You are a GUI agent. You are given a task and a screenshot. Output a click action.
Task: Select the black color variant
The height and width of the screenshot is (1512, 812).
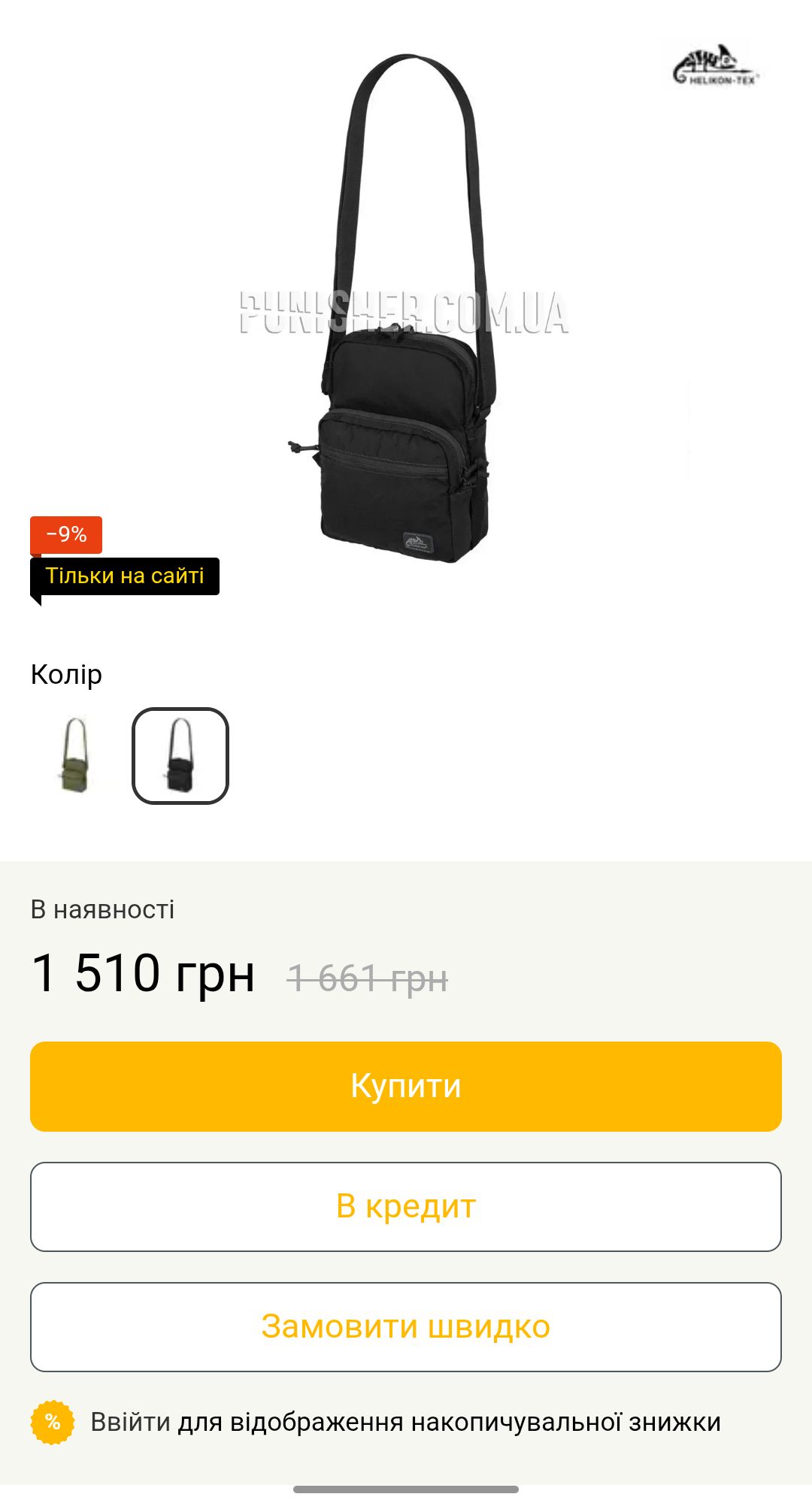180,755
